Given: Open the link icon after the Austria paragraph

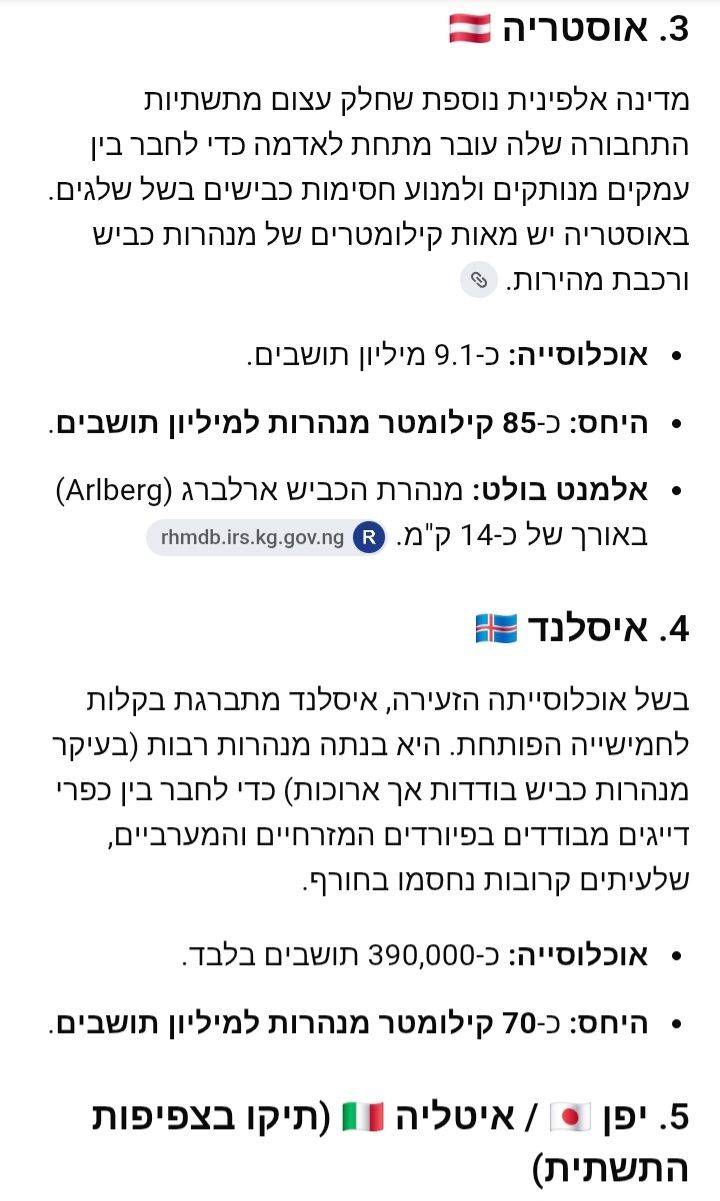Looking at the screenshot, I should click(x=479, y=279).
